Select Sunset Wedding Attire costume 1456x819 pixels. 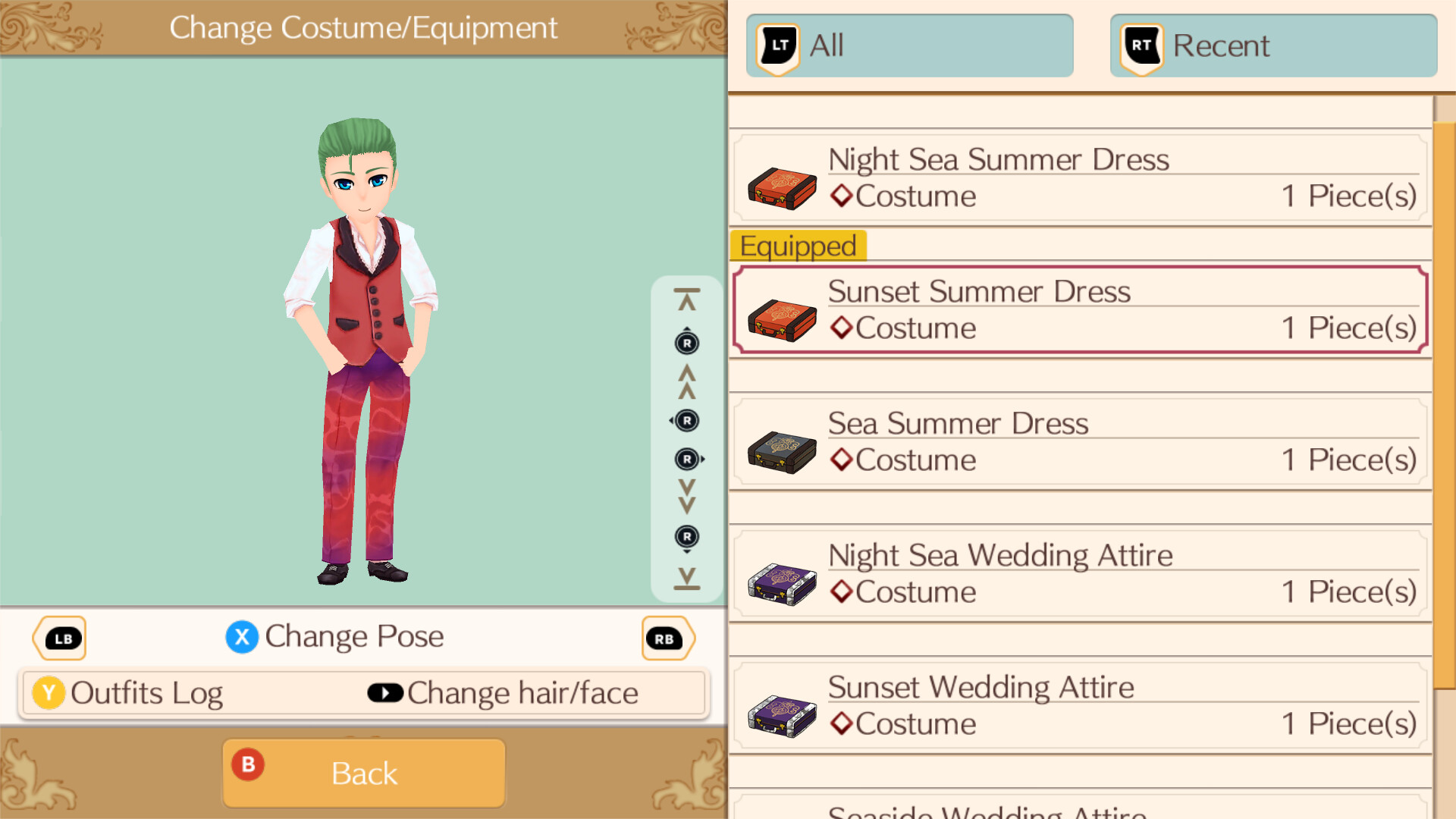(x=1080, y=707)
